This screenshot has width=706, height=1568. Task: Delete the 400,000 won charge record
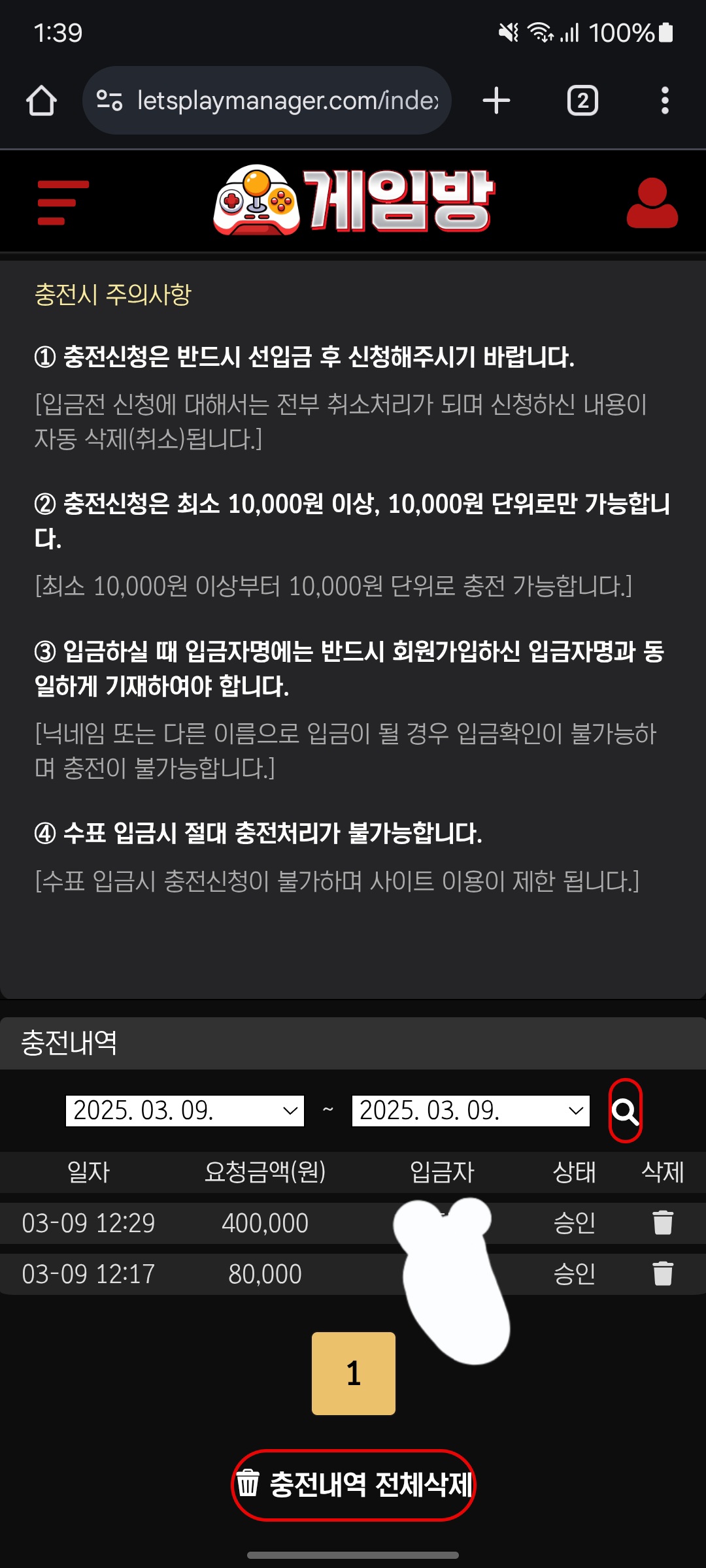(x=662, y=1222)
